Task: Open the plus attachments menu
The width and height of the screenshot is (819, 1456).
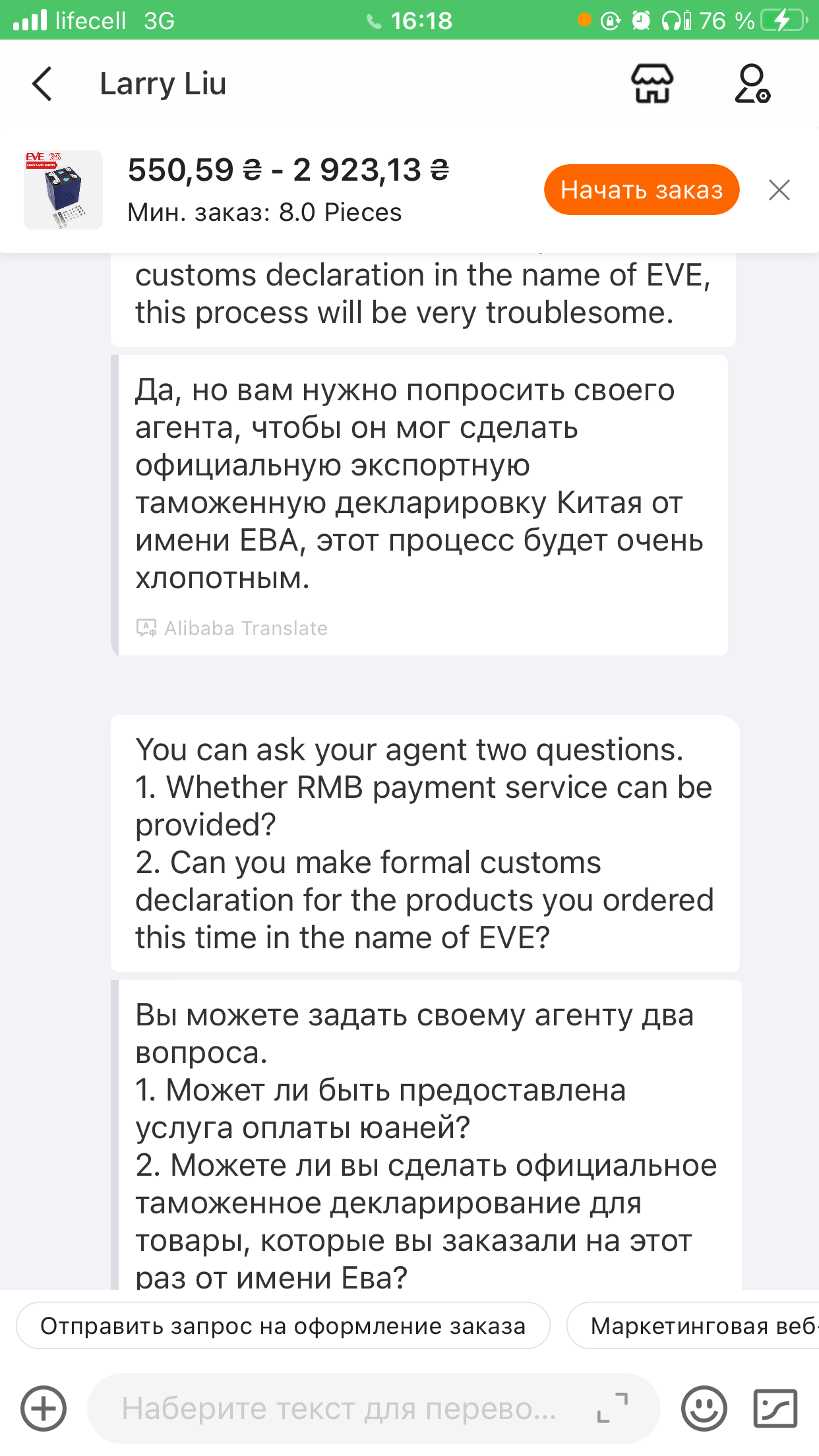Action: point(44,1409)
